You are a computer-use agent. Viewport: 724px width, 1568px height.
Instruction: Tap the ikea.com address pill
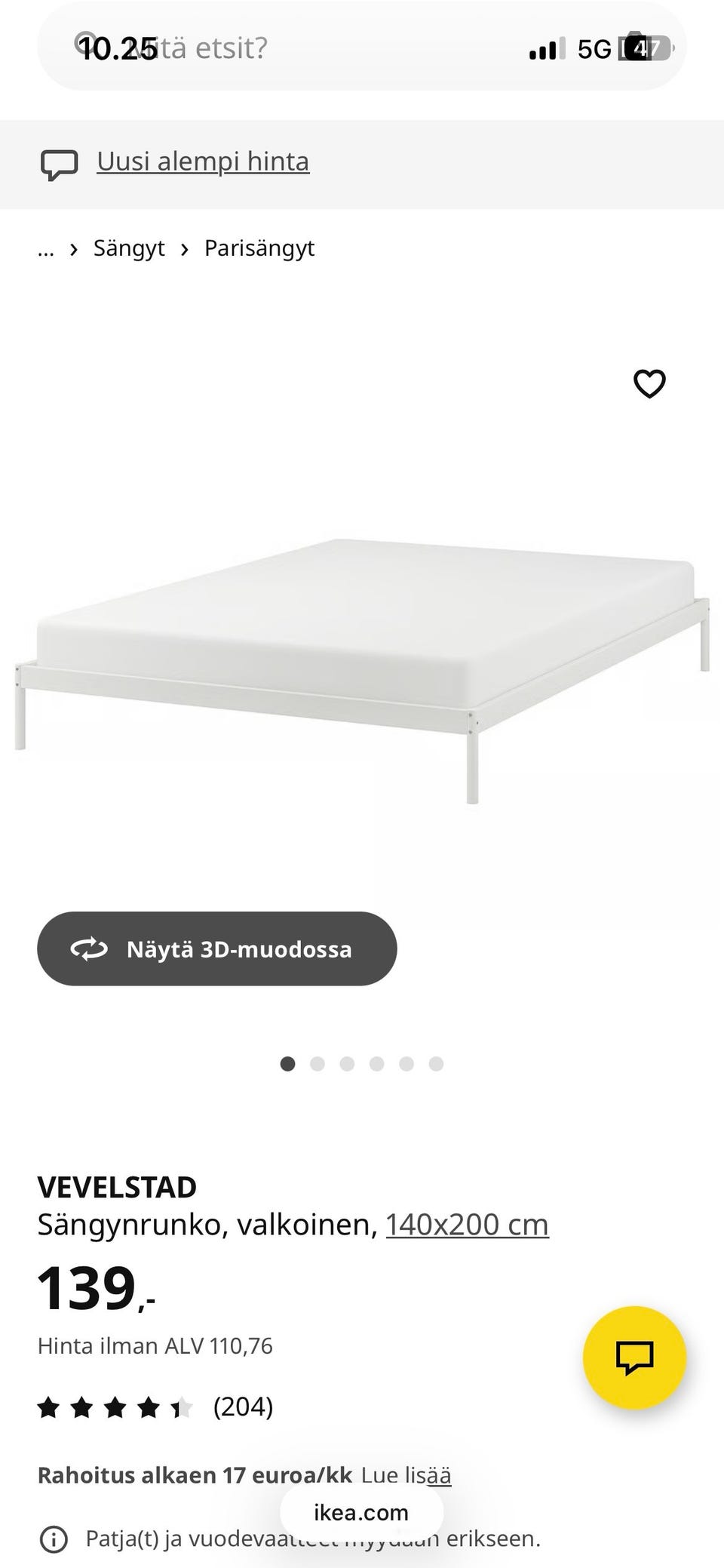click(x=361, y=1512)
